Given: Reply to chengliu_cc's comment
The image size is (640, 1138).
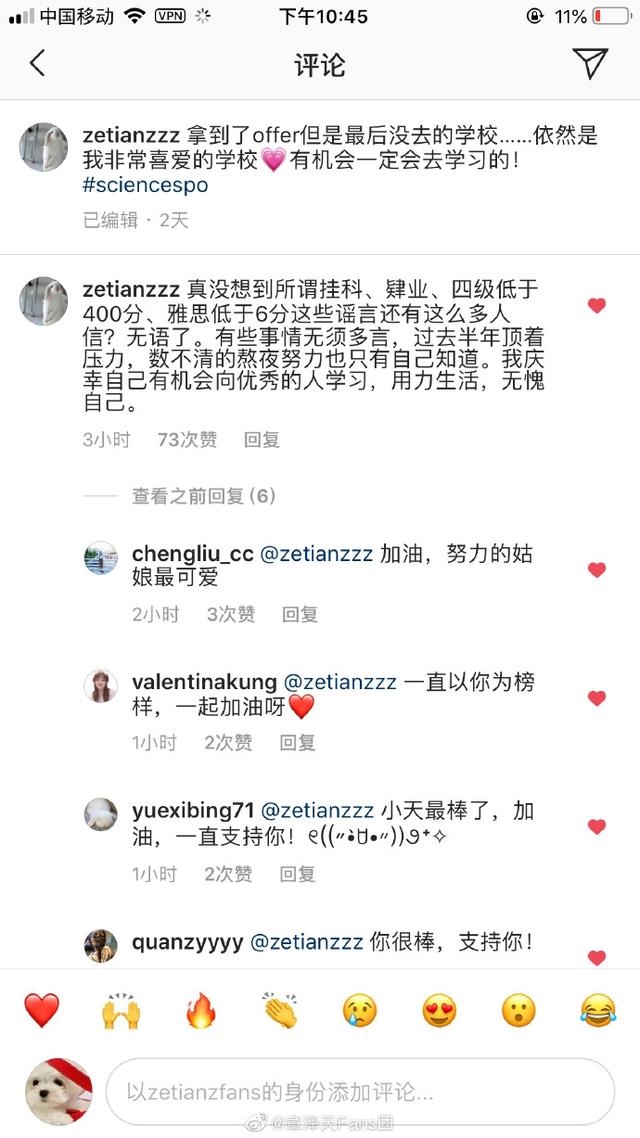Looking at the screenshot, I should (x=300, y=615).
